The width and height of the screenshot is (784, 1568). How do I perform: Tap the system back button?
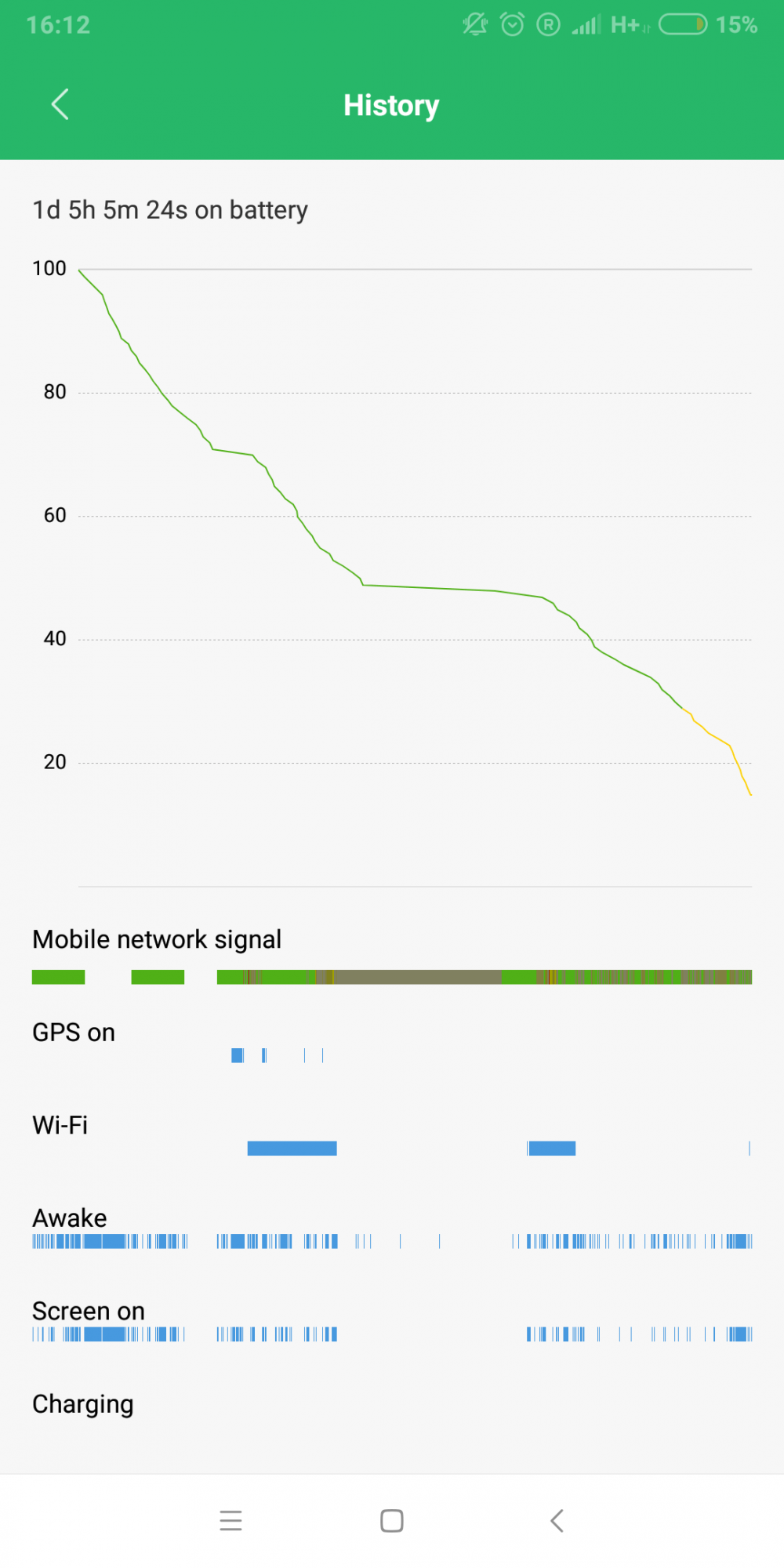coord(557,1520)
